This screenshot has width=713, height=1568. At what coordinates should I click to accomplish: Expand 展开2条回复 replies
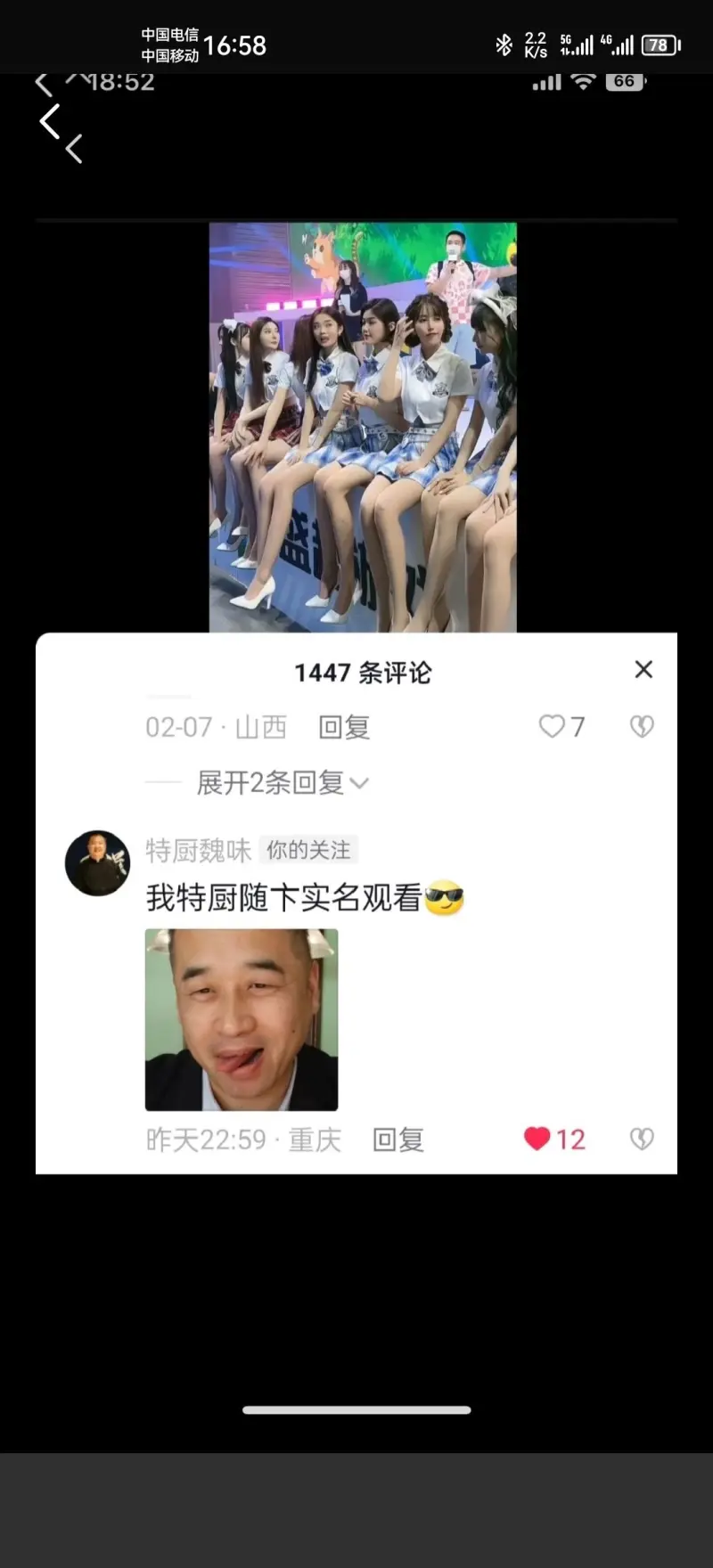tap(282, 783)
